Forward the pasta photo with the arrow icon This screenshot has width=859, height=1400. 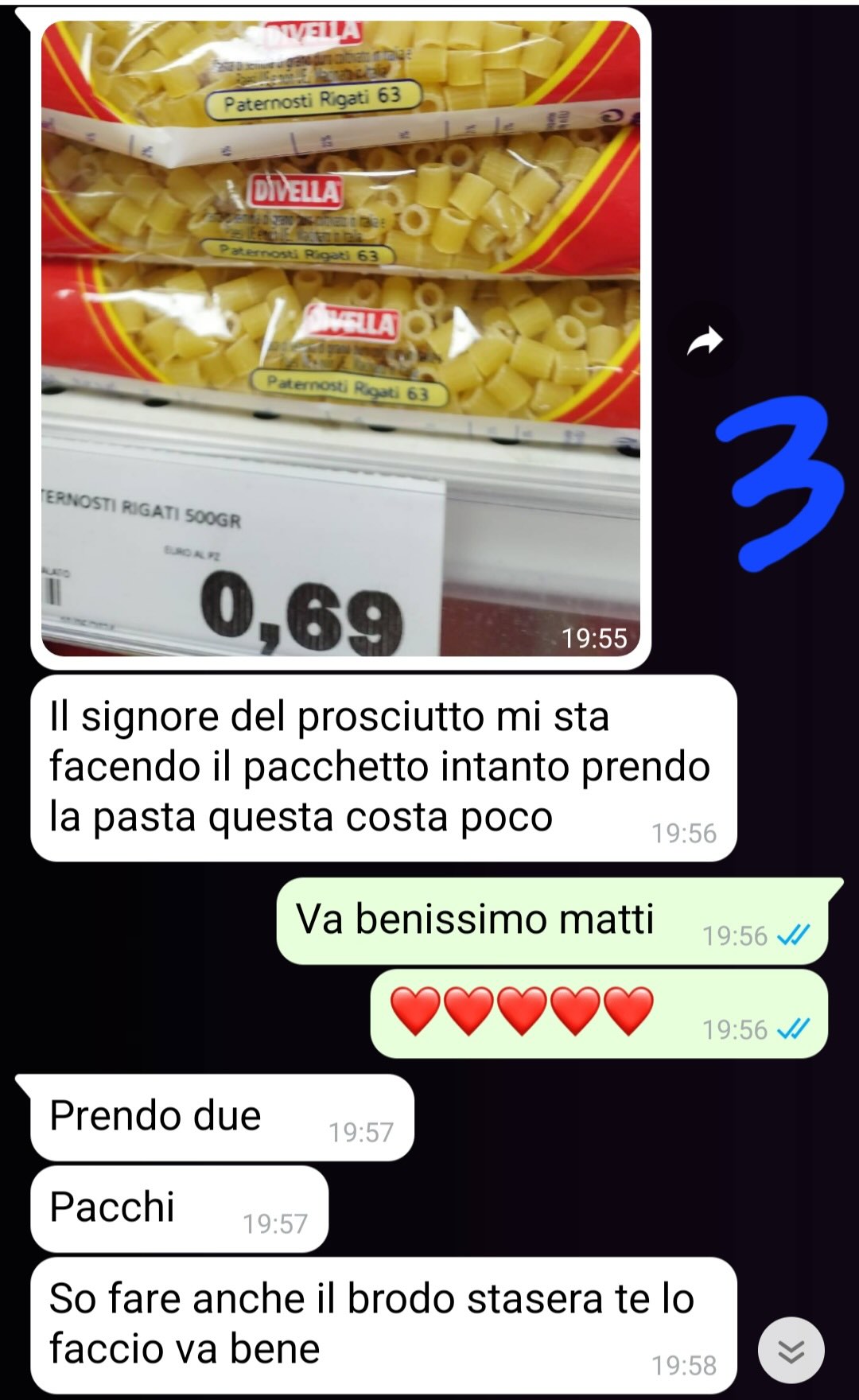[x=705, y=341]
